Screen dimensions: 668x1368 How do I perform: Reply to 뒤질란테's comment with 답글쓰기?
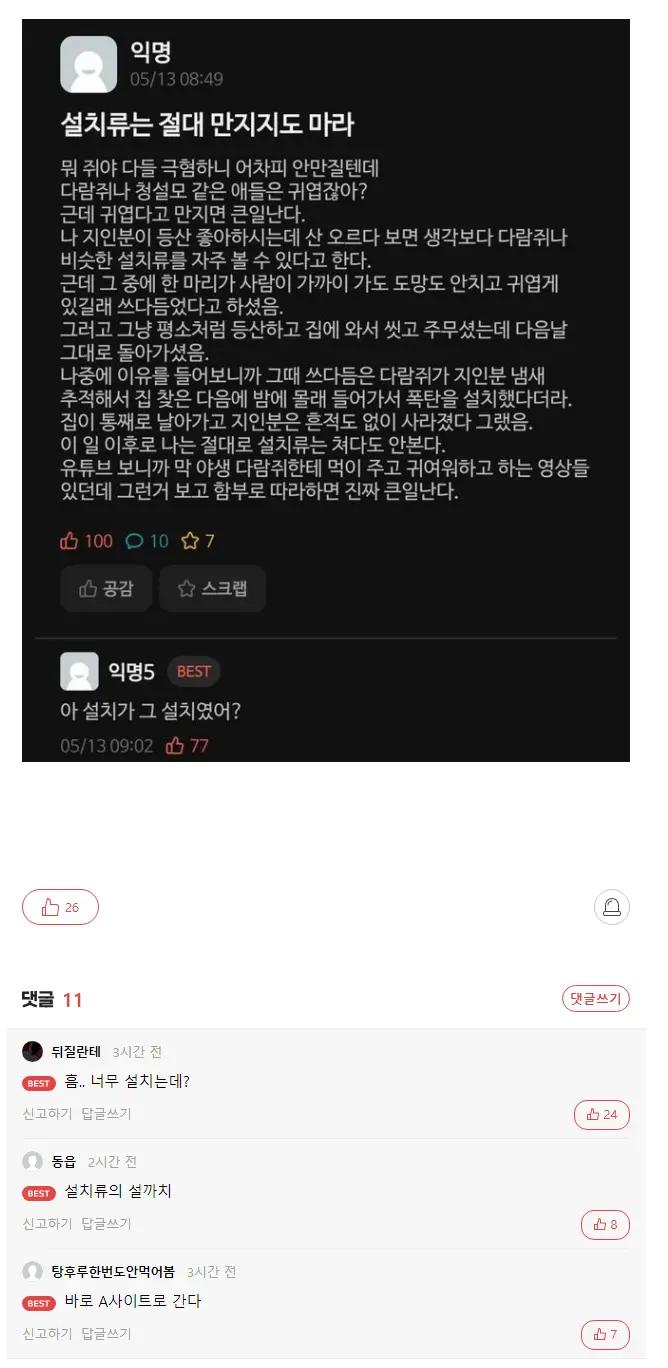(106, 1113)
